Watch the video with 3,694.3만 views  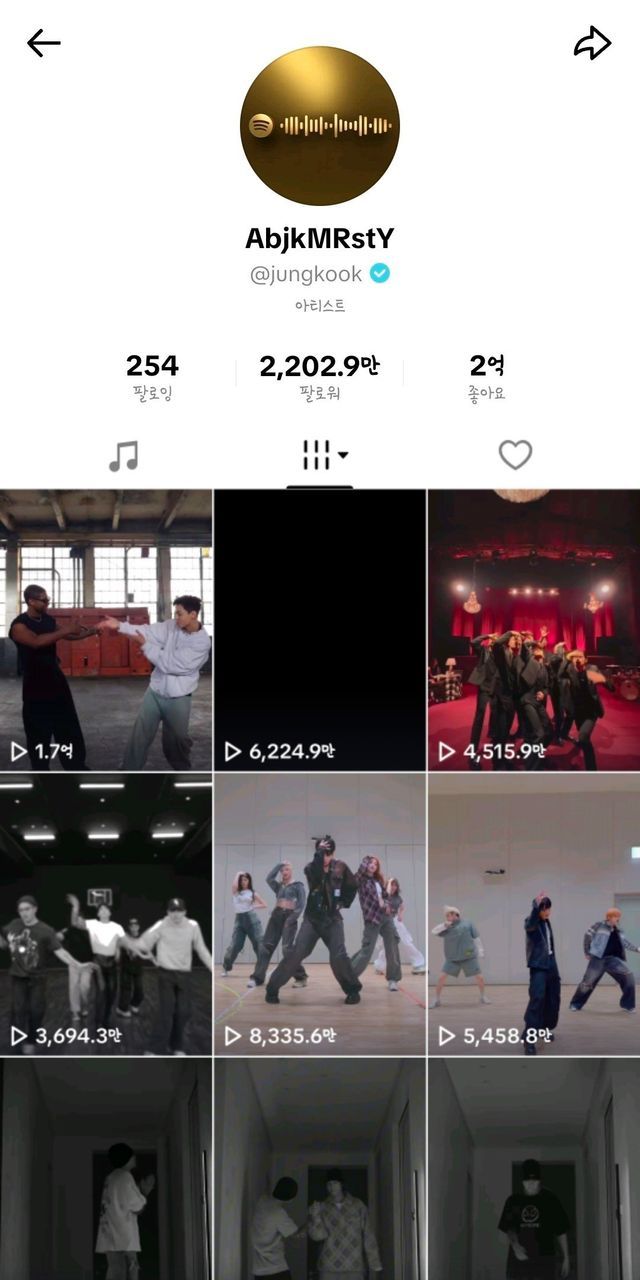point(106,914)
